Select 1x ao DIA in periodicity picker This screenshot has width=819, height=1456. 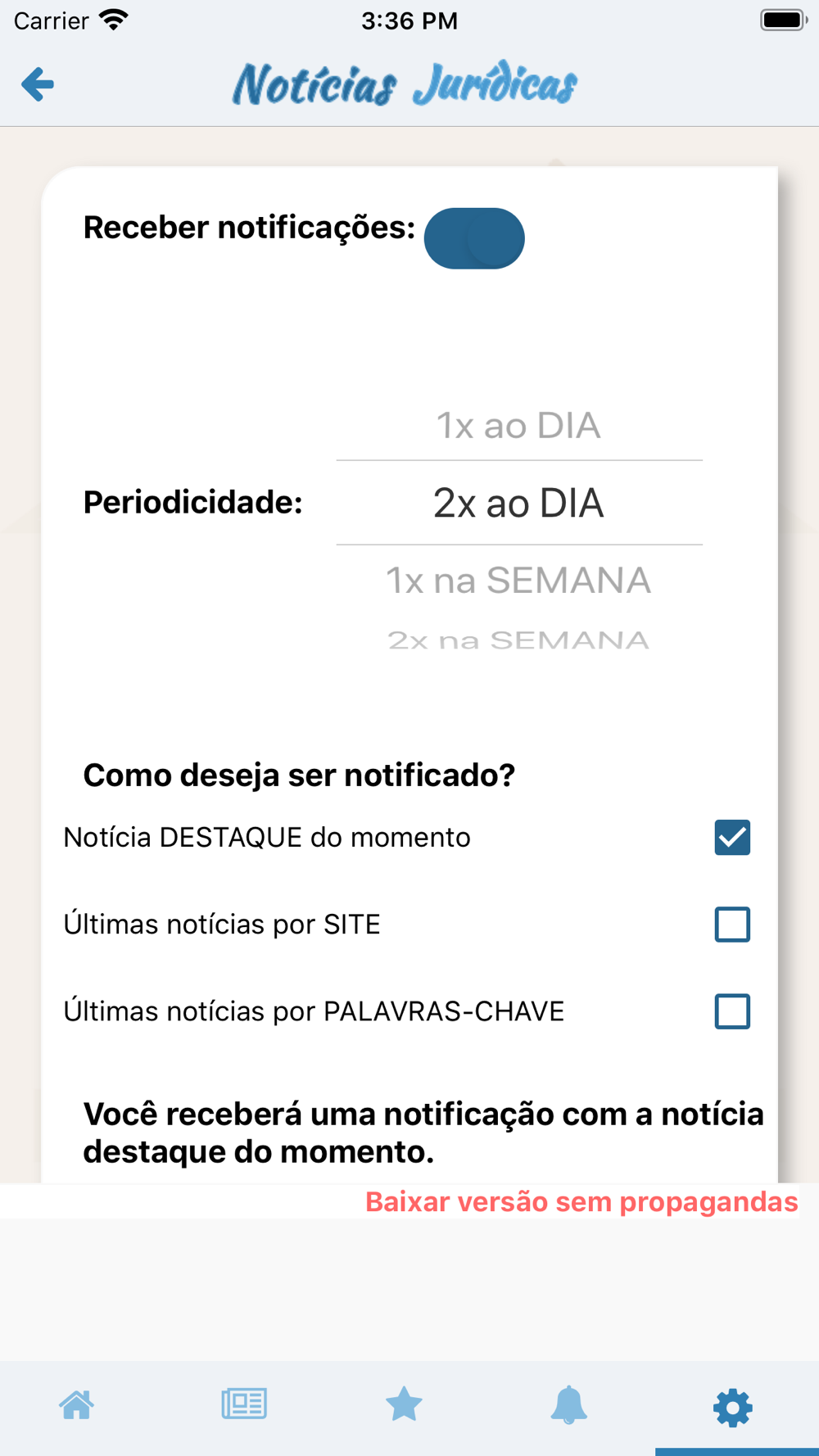pyautogui.click(x=518, y=426)
